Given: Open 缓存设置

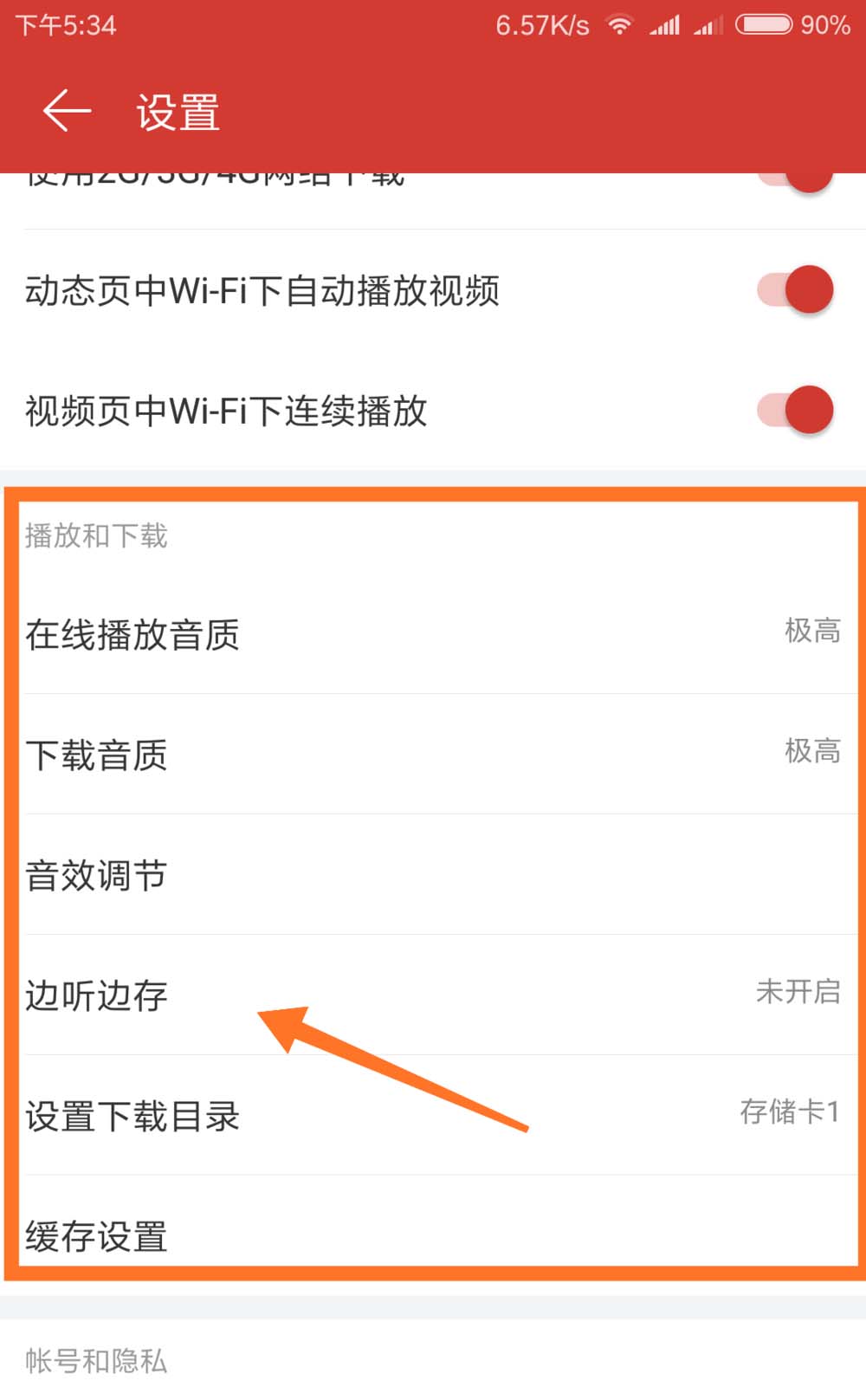Looking at the screenshot, I should click(x=433, y=1234).
